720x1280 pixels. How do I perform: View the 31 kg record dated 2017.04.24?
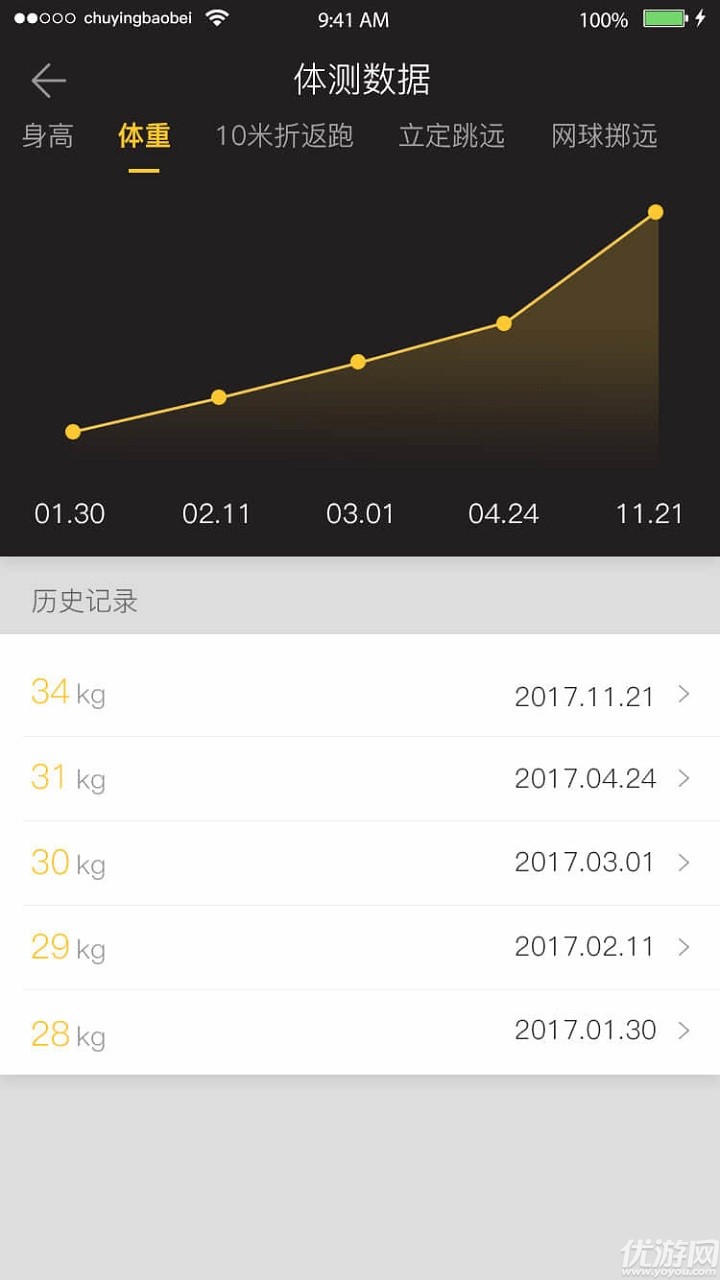tap(360, 778)
